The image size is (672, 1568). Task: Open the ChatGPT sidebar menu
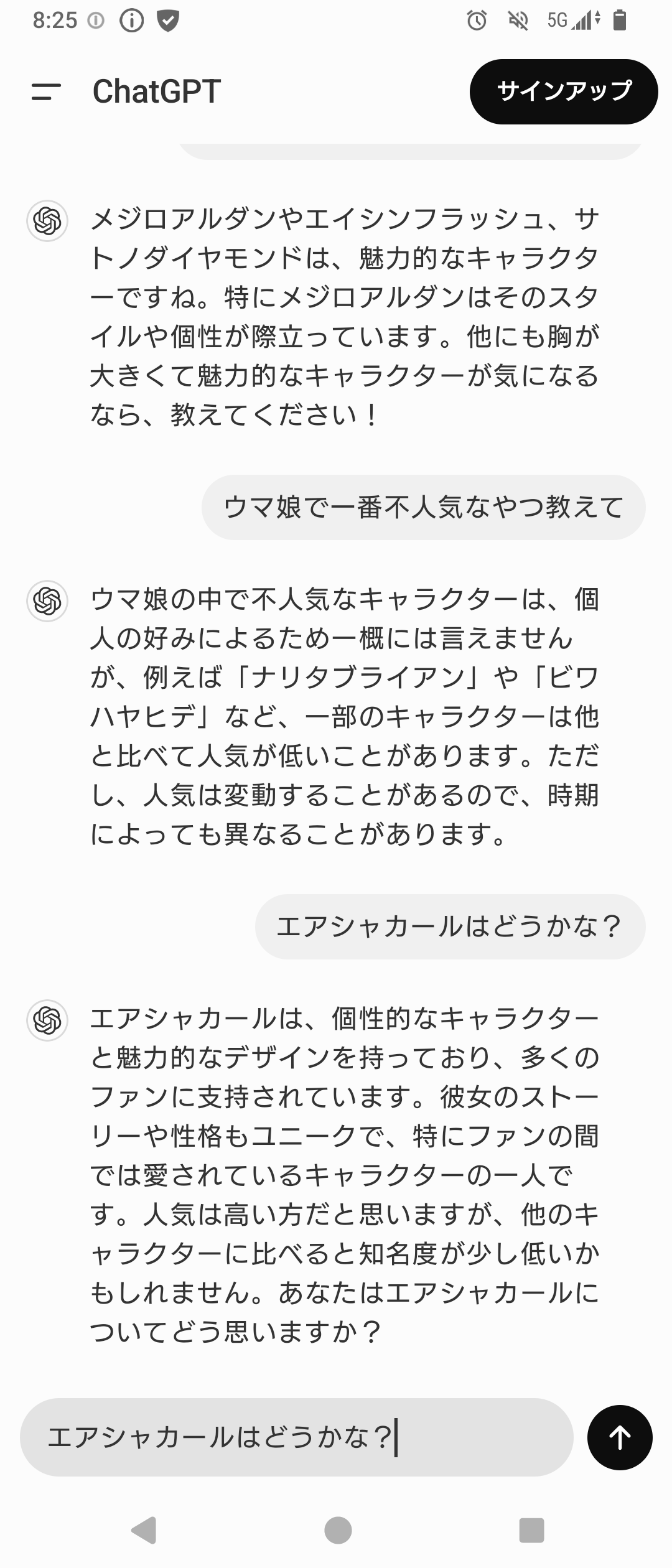46,92
